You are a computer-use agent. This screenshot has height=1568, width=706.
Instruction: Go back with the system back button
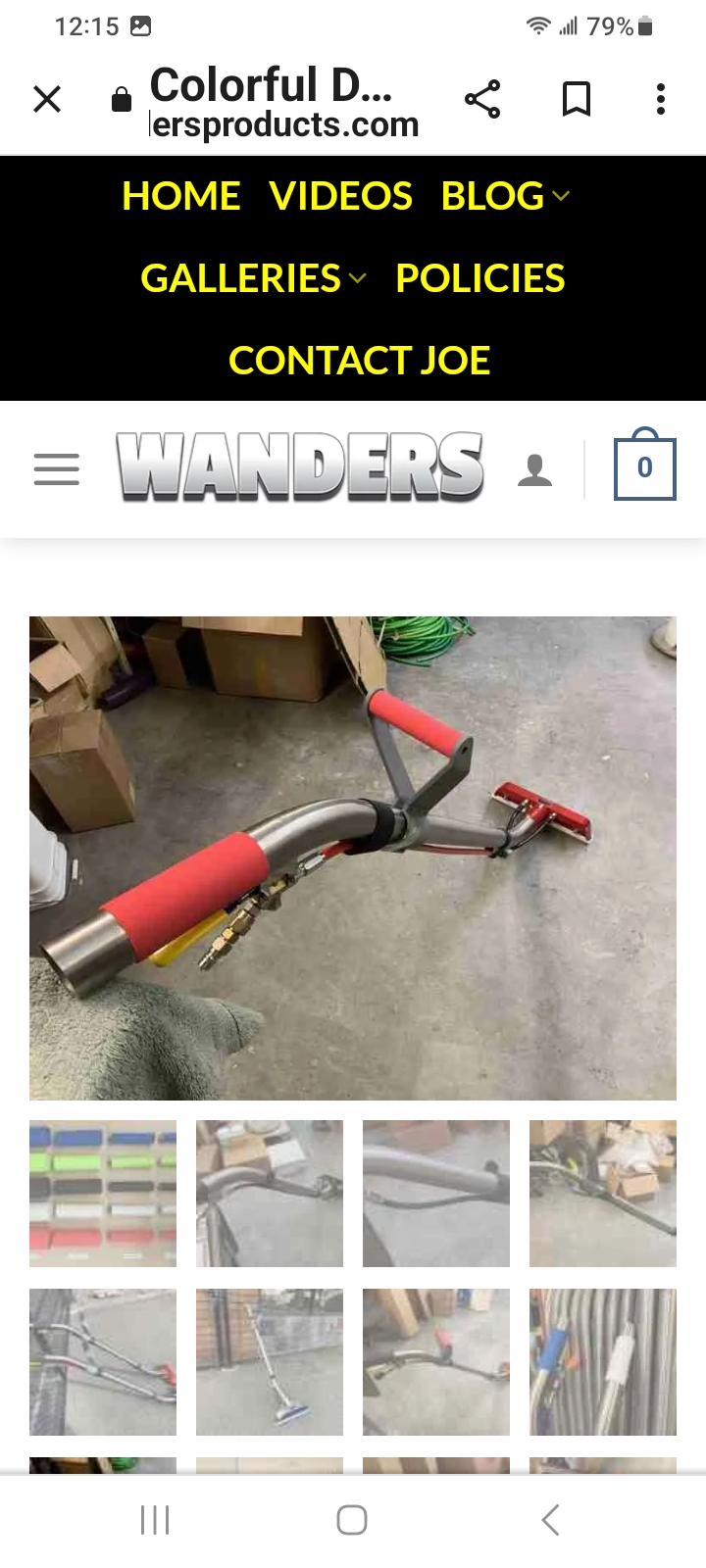[x=550, y=1520]
